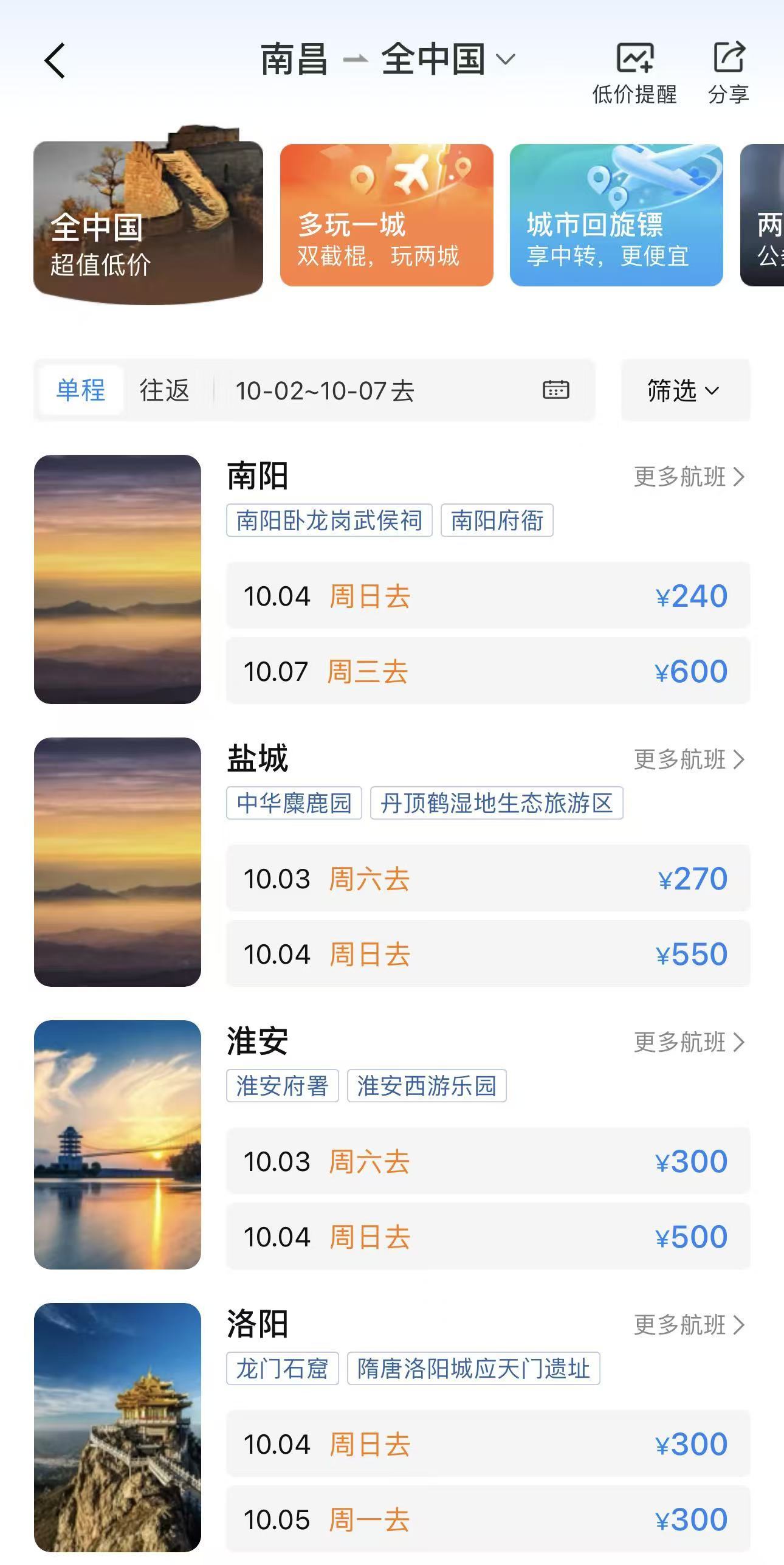View 更多航班 for 洛阳
Screen dimensions: 784x1565
tap(689, 1325)
